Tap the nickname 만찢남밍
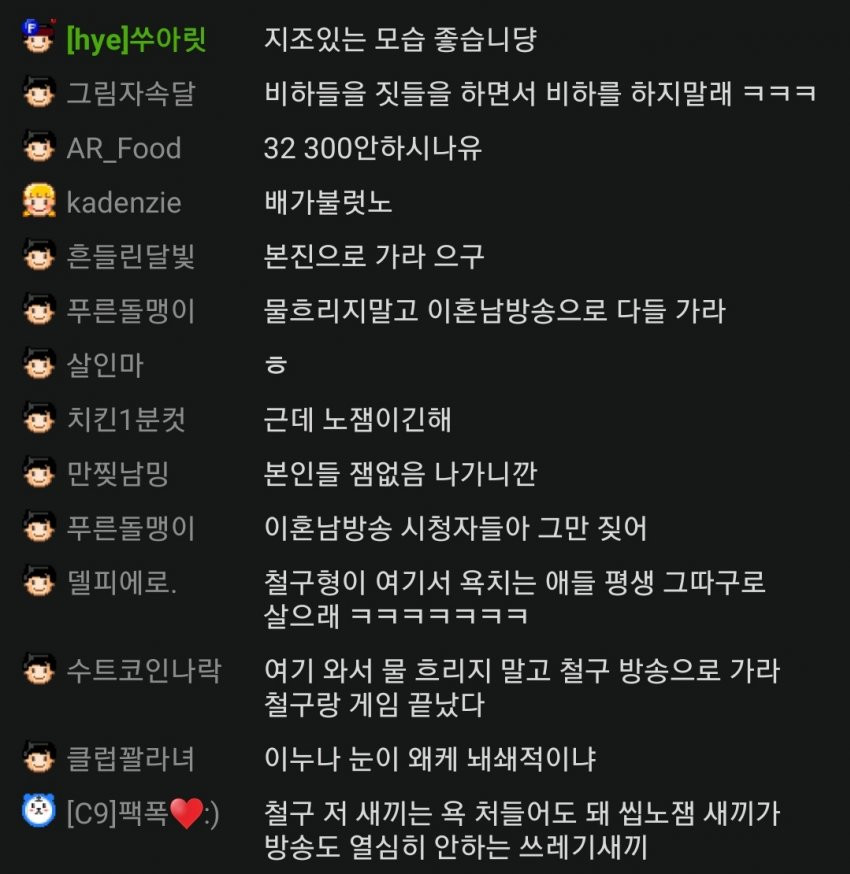Screen dimensions: 850x874 [x=117, y=473]
